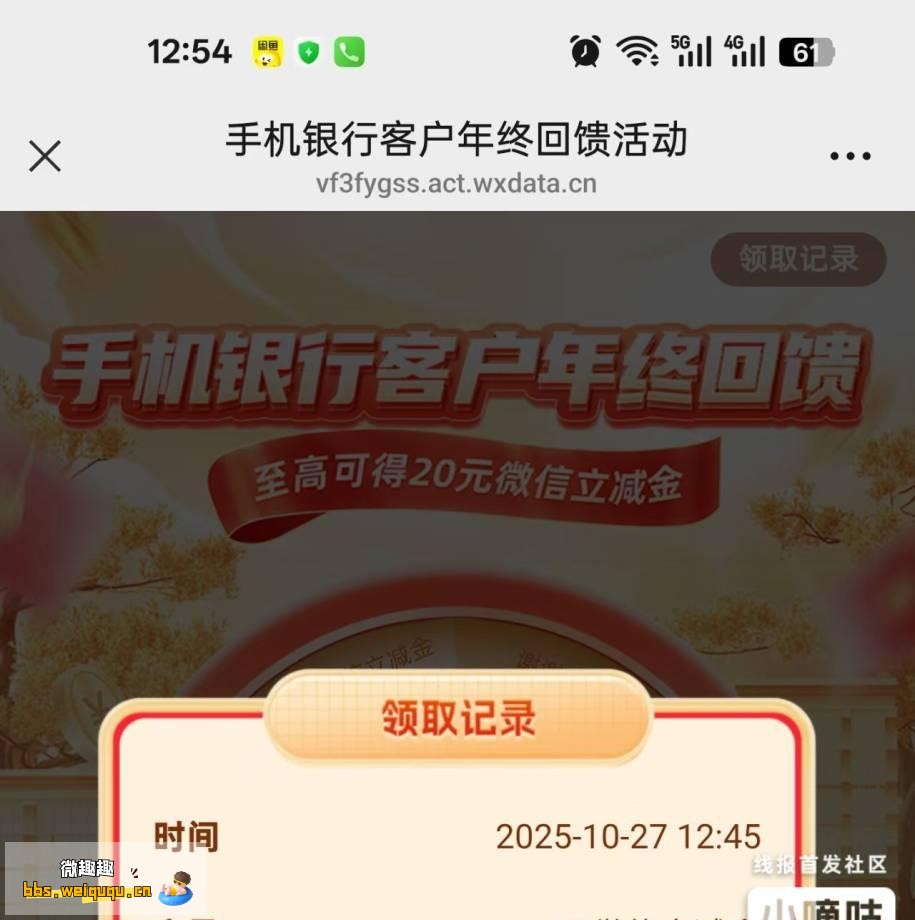The height and width of the screenshot is (920, 915).
Task: Tap the URL vf3fygss.act.wxdata.cn
Action: coord(457,183)
